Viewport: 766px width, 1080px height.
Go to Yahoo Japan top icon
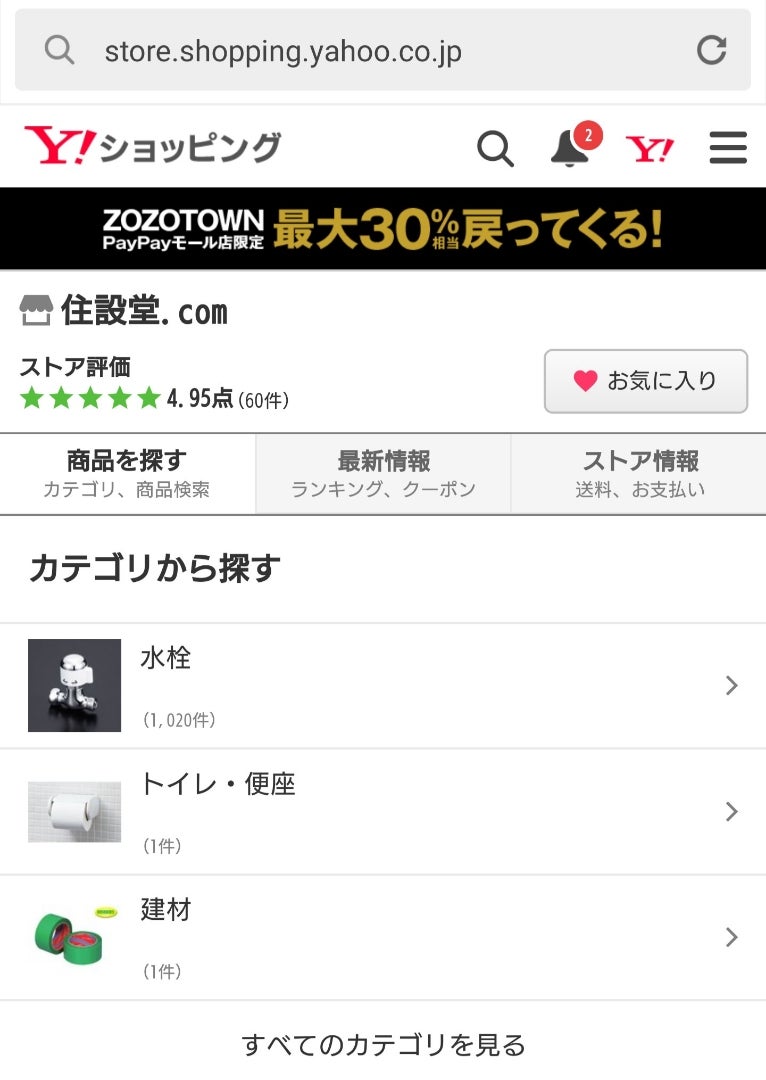pyautogui.click(x=649, y=149)
